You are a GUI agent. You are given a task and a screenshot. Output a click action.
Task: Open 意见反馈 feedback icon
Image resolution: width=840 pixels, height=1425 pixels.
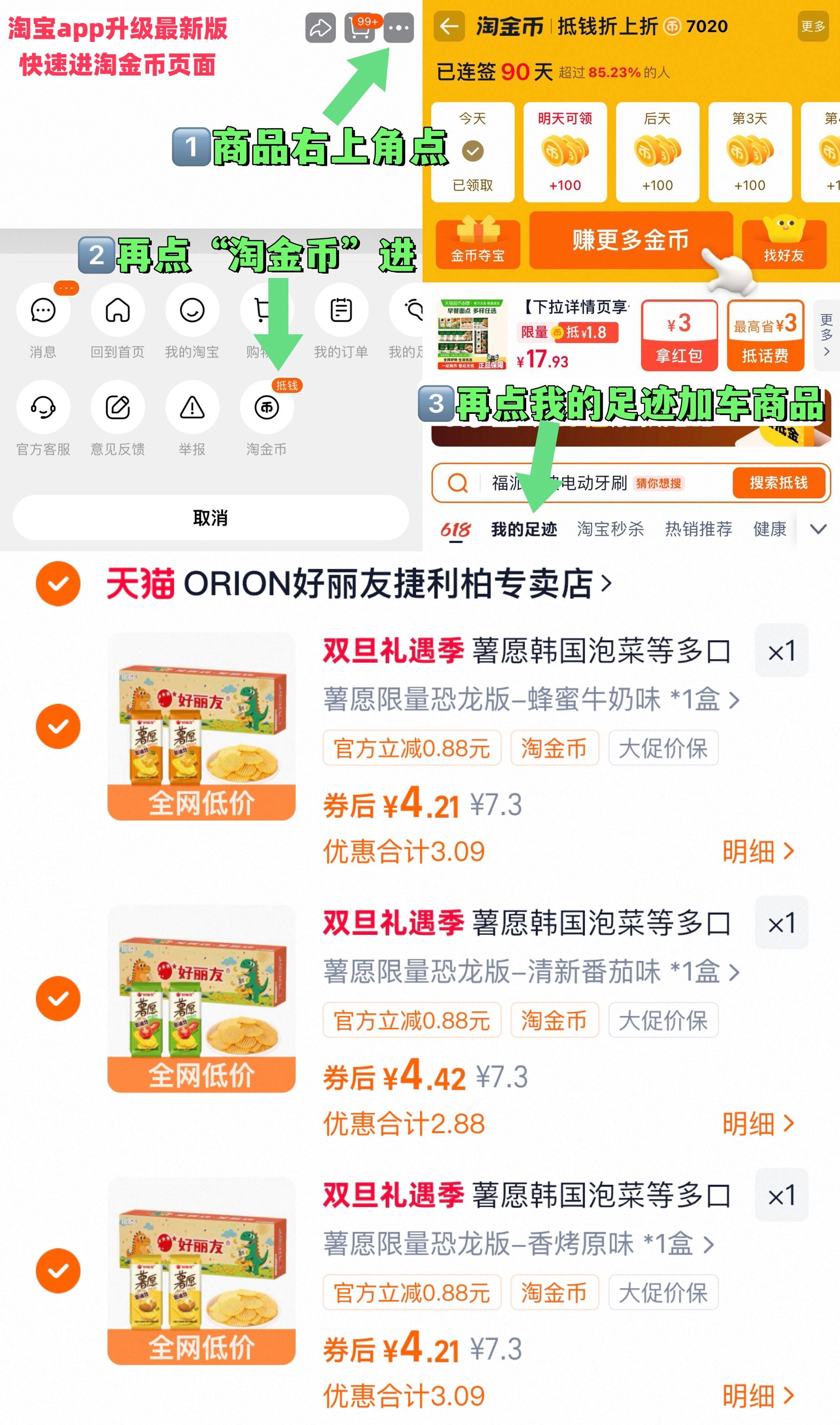[x=117, y=406]
